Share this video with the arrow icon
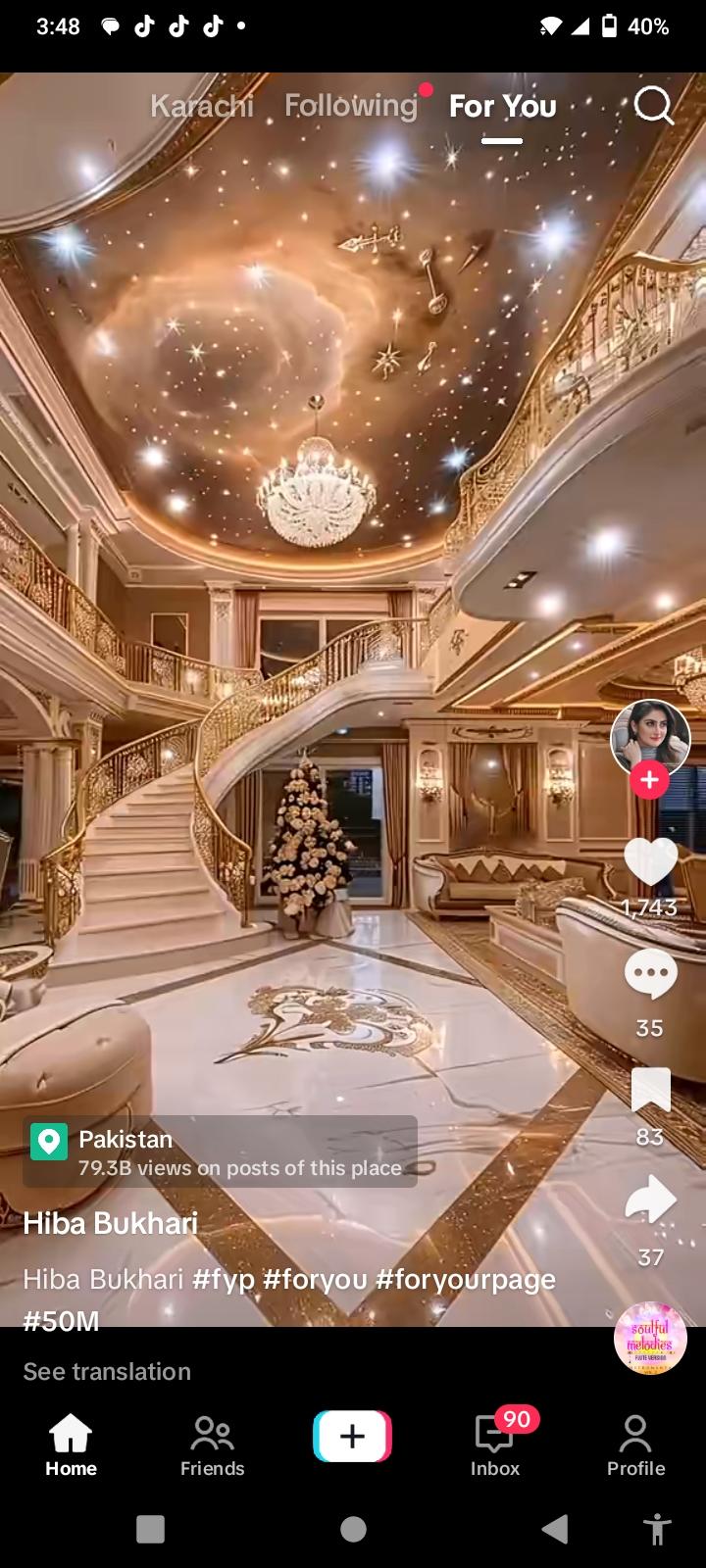Viewport: 706px width, 1568px height. click(650, 1201)
